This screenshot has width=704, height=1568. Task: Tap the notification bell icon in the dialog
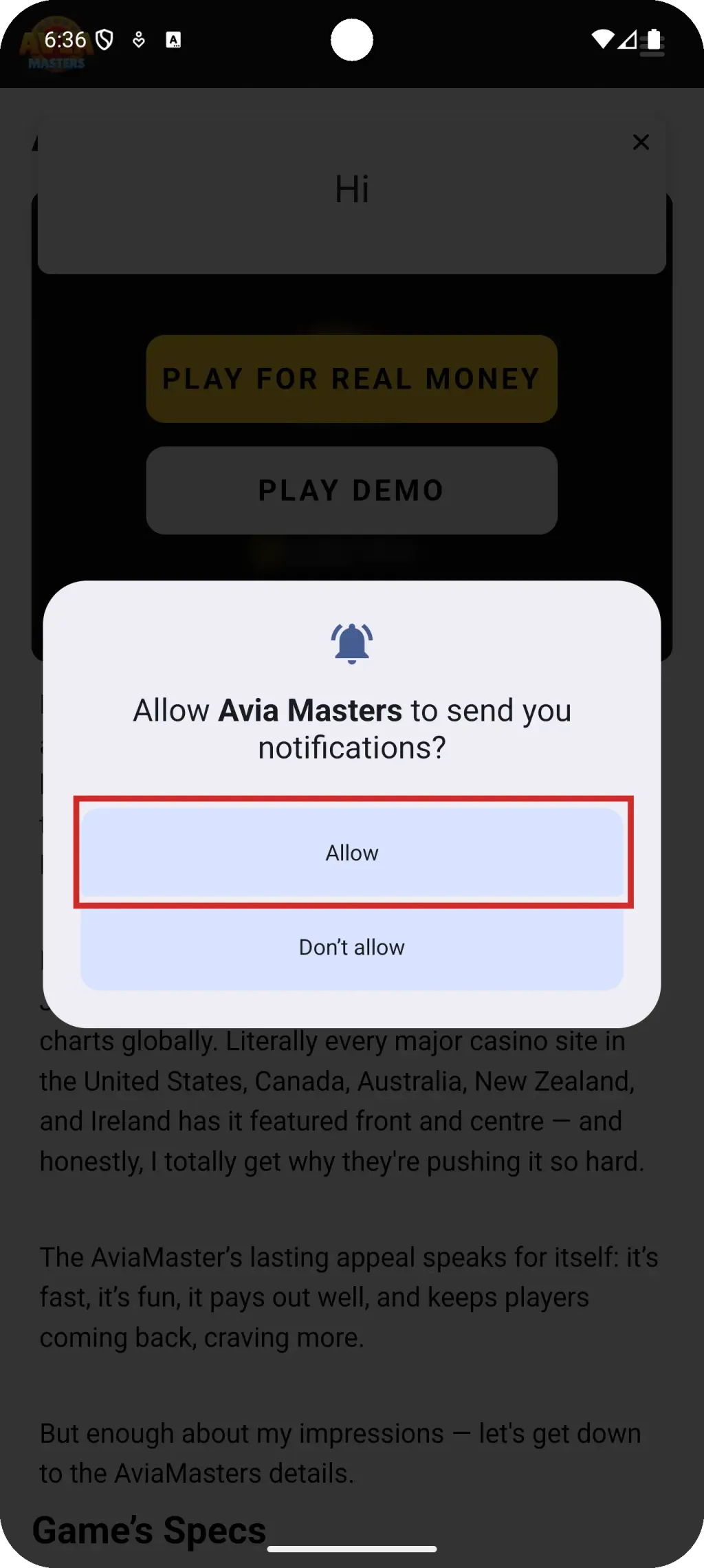pos(352,642)
